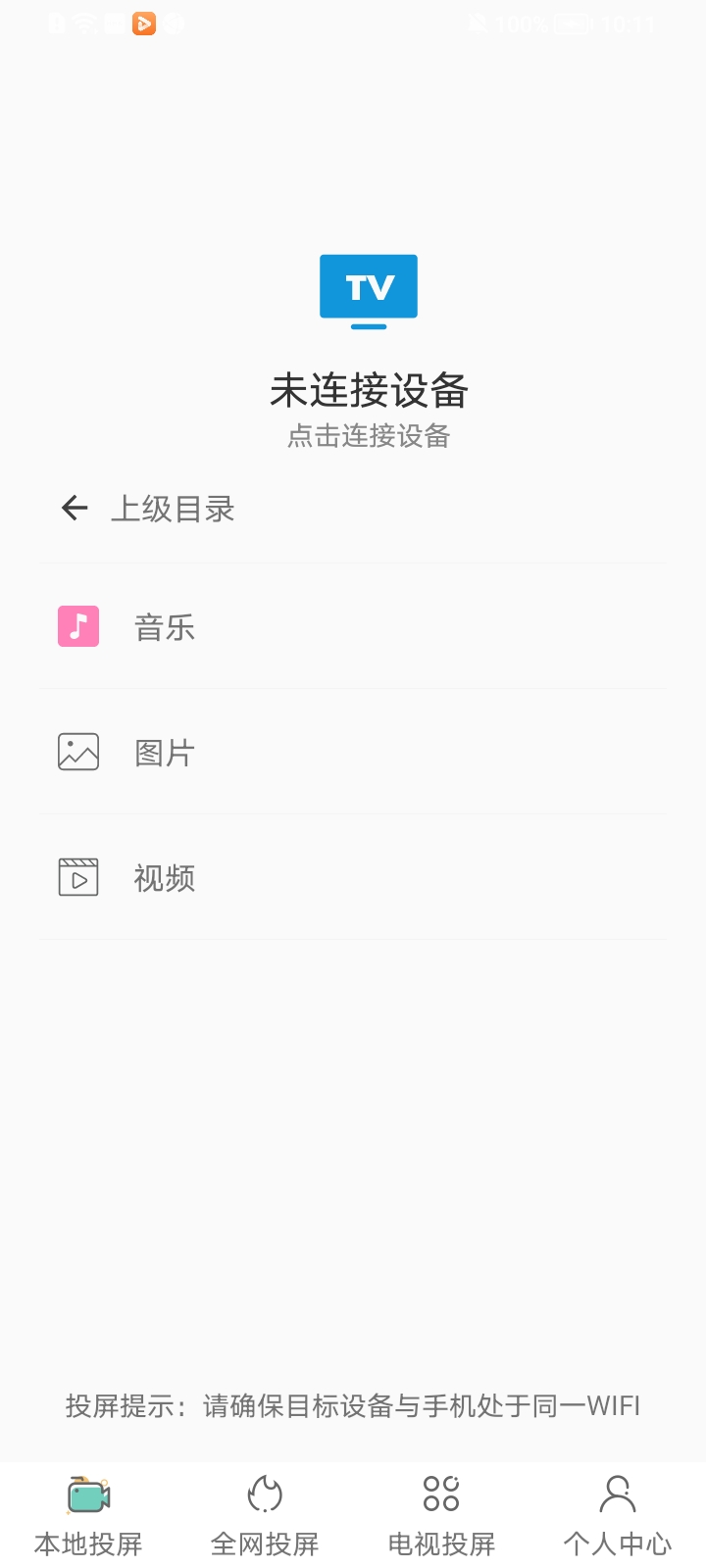Screen dimensions: 706x1568
Task: Open the 图片 folder
Action: coord(165,753)
